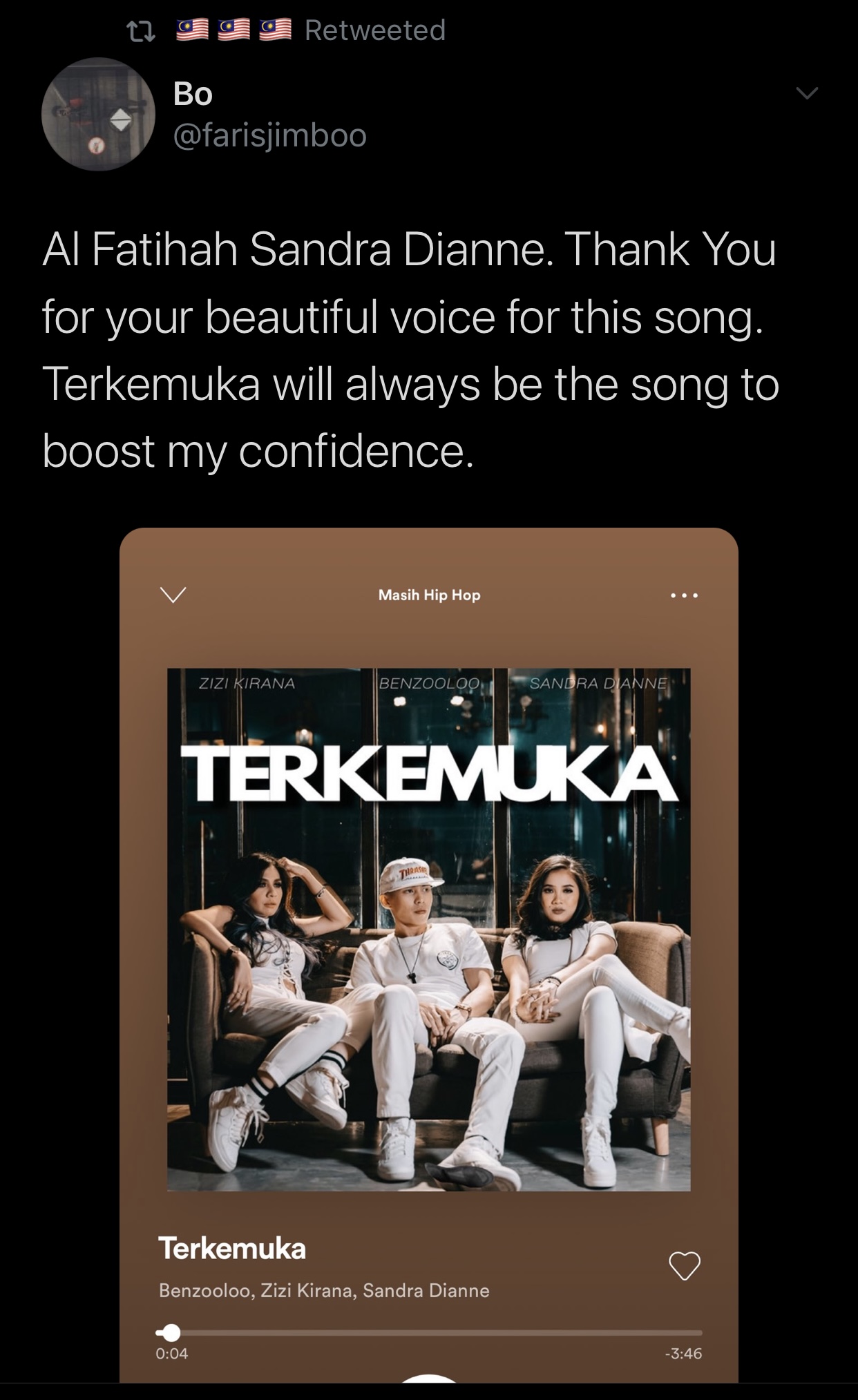This screenshot has width=858, height=1400.
Task: Open the tweet options chevron
Action: pos(806,93)
